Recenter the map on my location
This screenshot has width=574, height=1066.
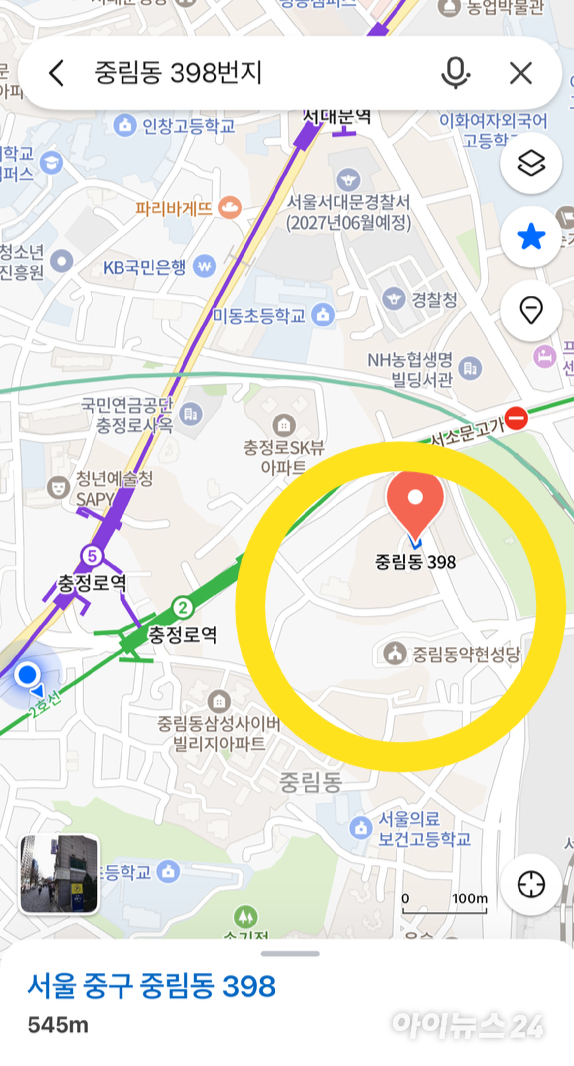[531, 884]
